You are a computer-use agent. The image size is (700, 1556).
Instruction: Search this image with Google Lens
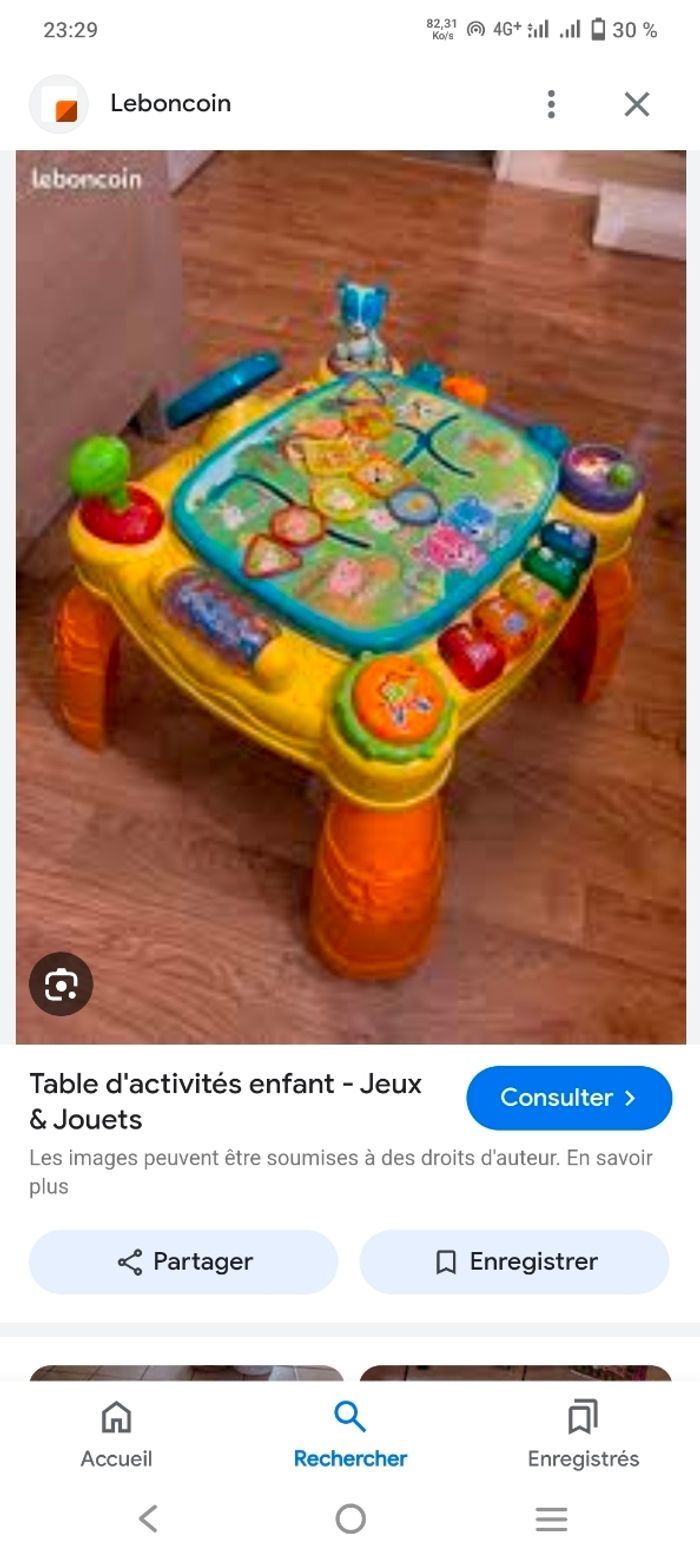coord(61,984)
